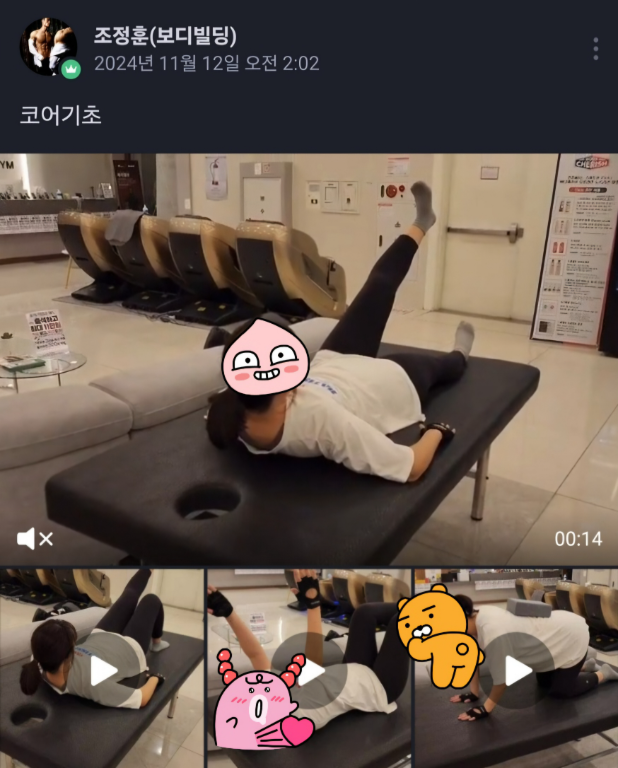618x768 pixels.
Task: Open the post's three-dot overflow menu
Action: (x=596, y=49)
